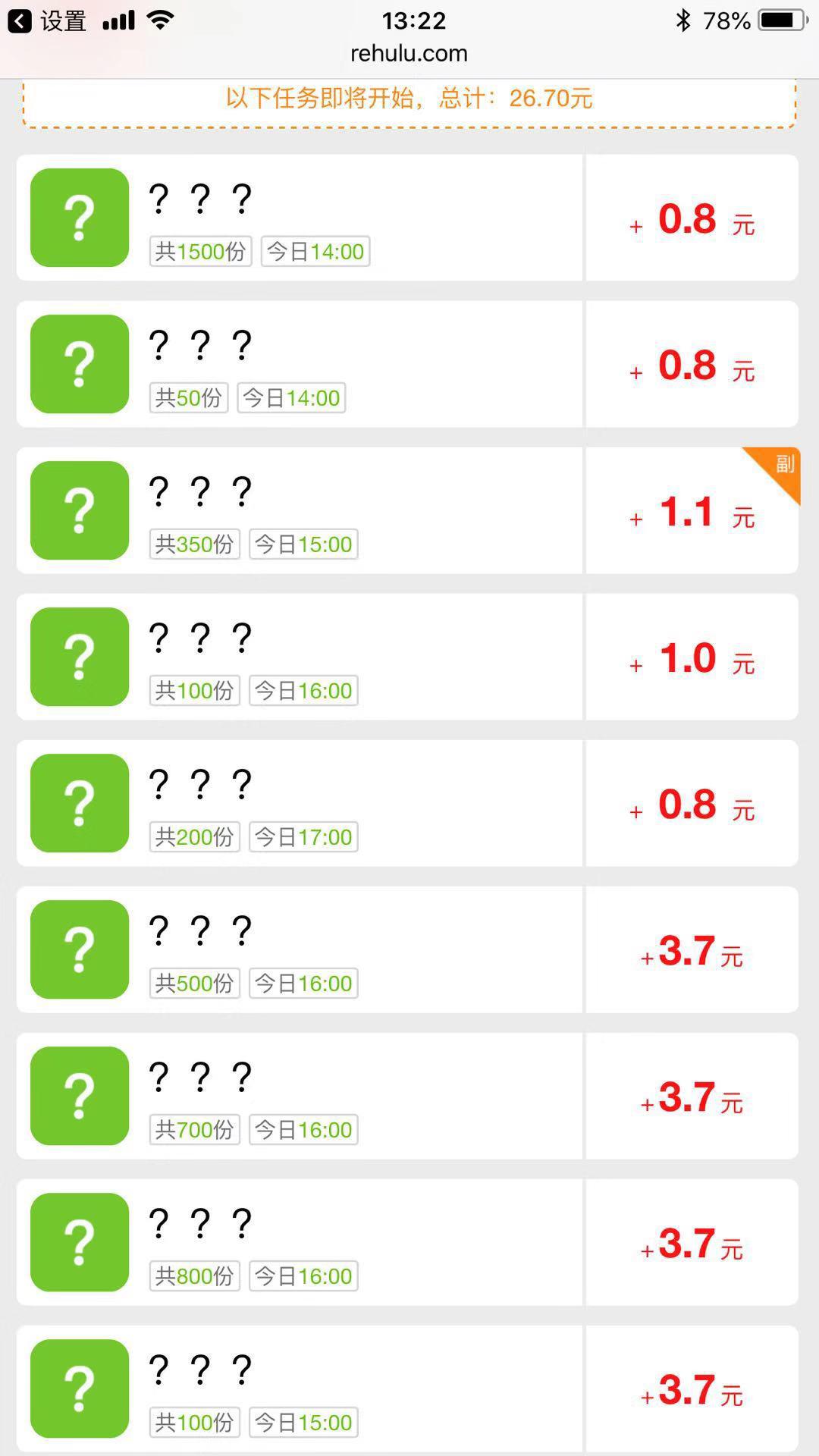Open the 1500-share task at 14:00
The height and width of the screenshot is (1456, 819).
point(407,218)
